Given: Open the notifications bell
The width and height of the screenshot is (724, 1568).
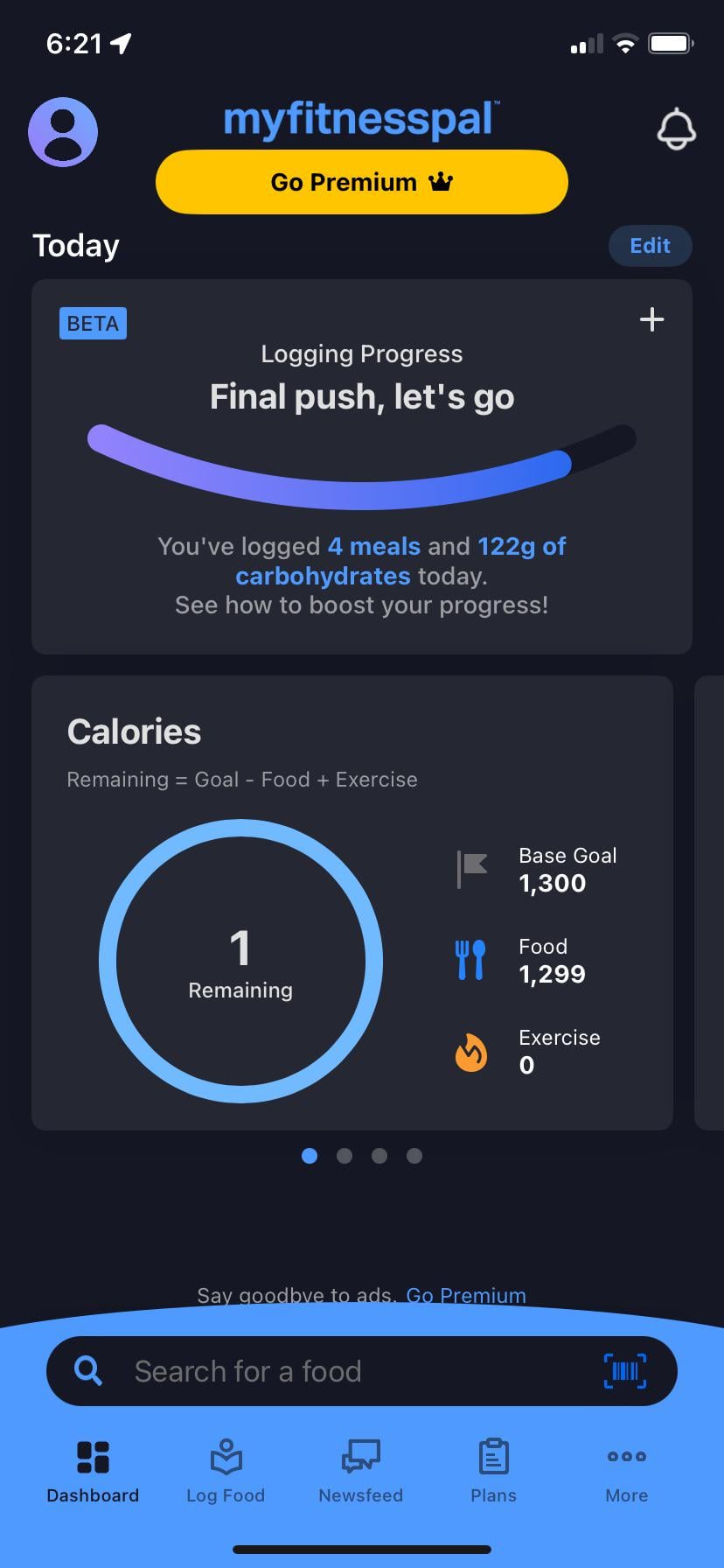Looking at the screenshot, I should (676, 130).
